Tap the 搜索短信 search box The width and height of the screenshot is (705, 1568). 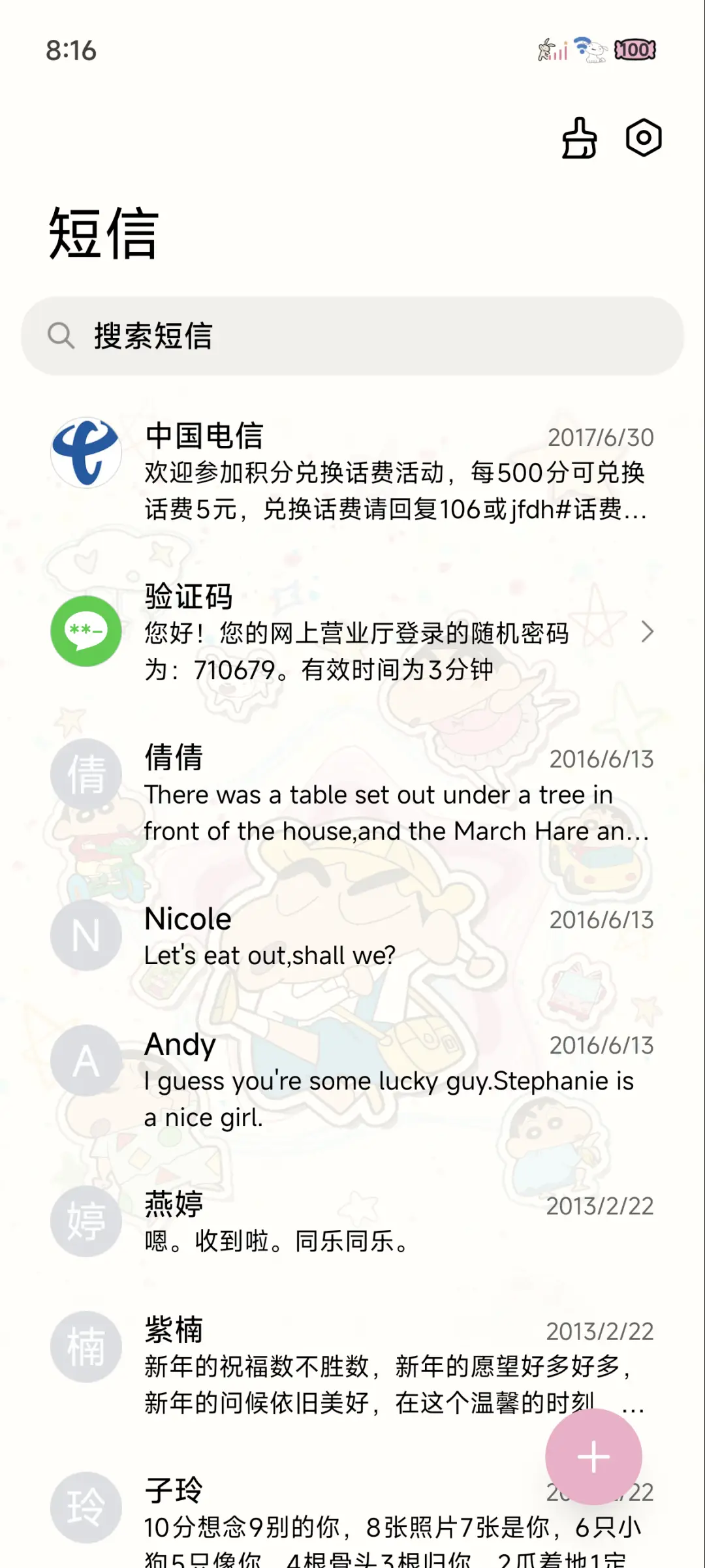point(352,336)
